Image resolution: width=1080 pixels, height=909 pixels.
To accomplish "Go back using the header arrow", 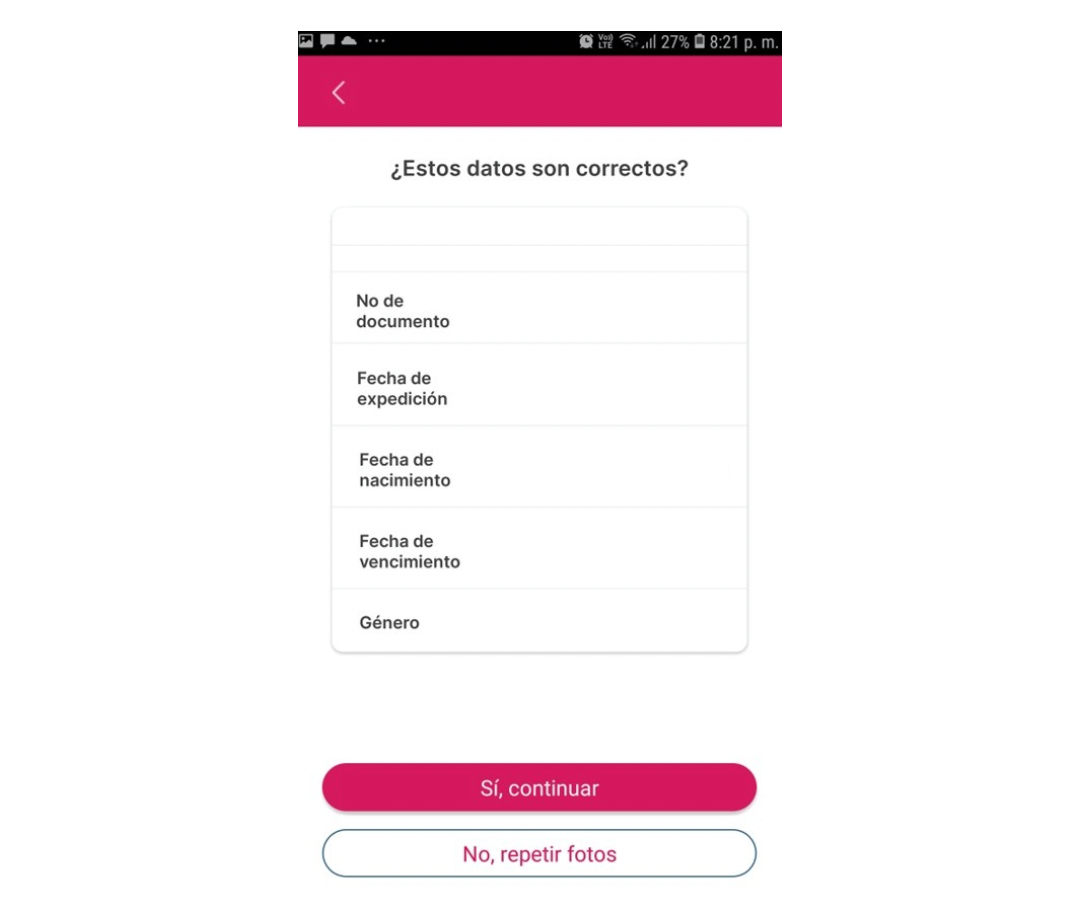I will click(x=338, y=93).
